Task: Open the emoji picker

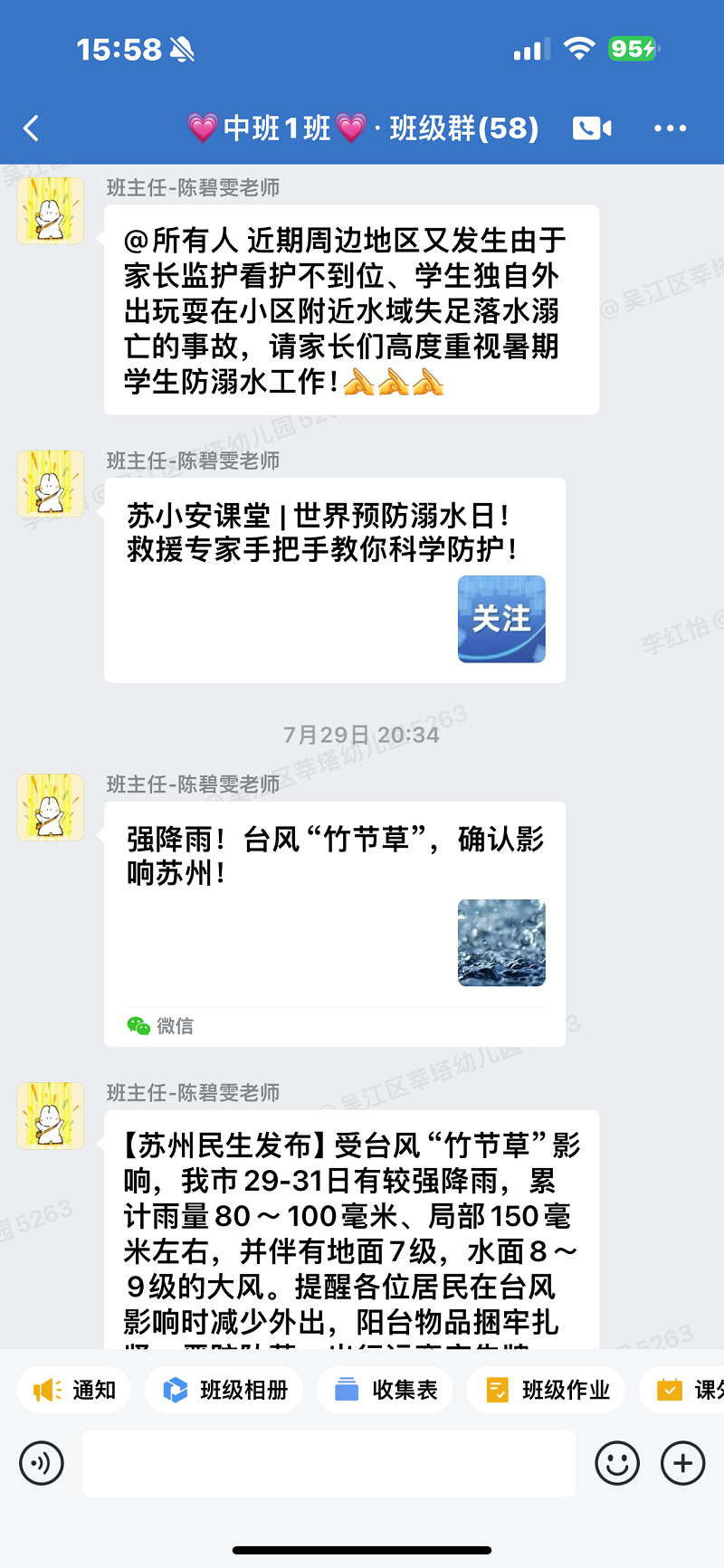Action: [617, 1462]
